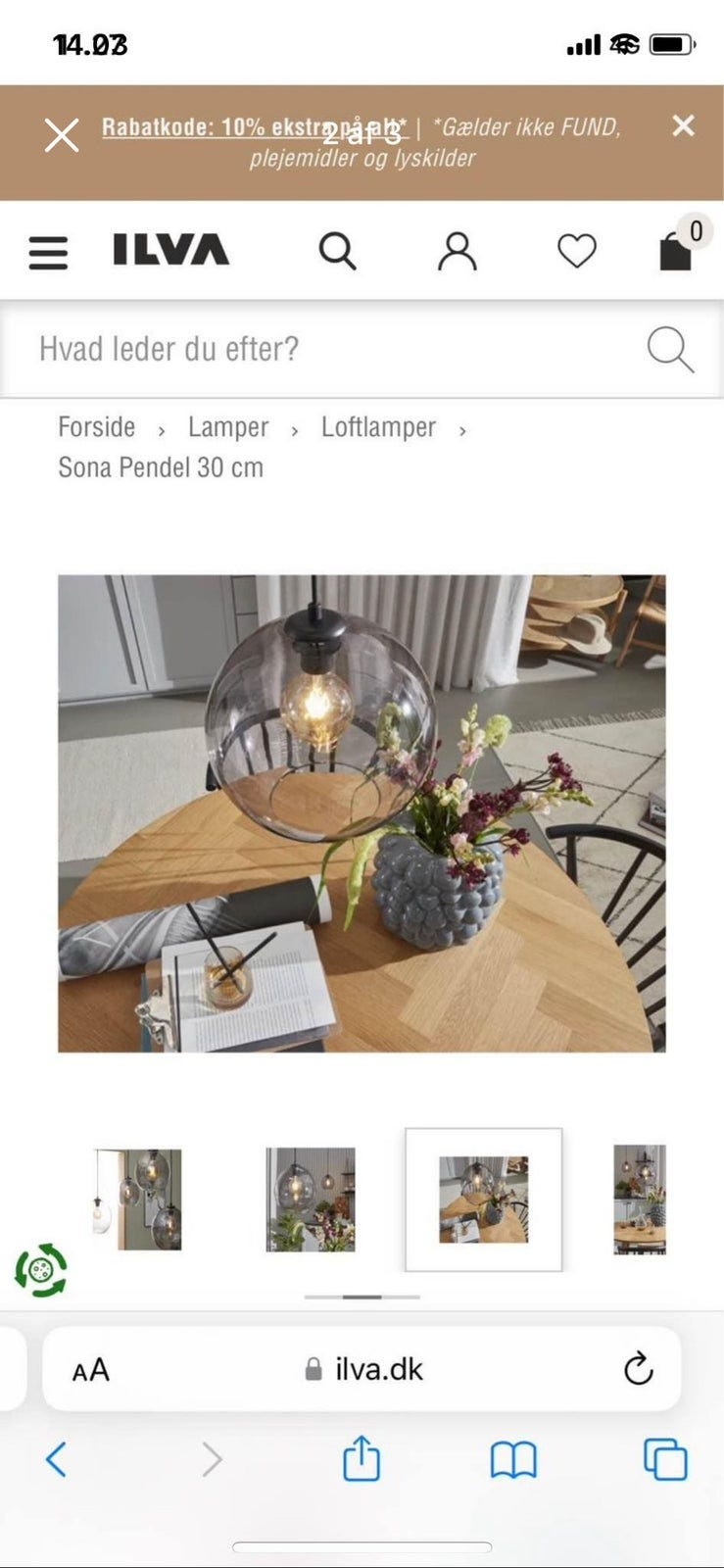Open the green cookie settings icon
This screenshot has height=1568, width=724.
pyautogui.click(x=37, y=1267)
